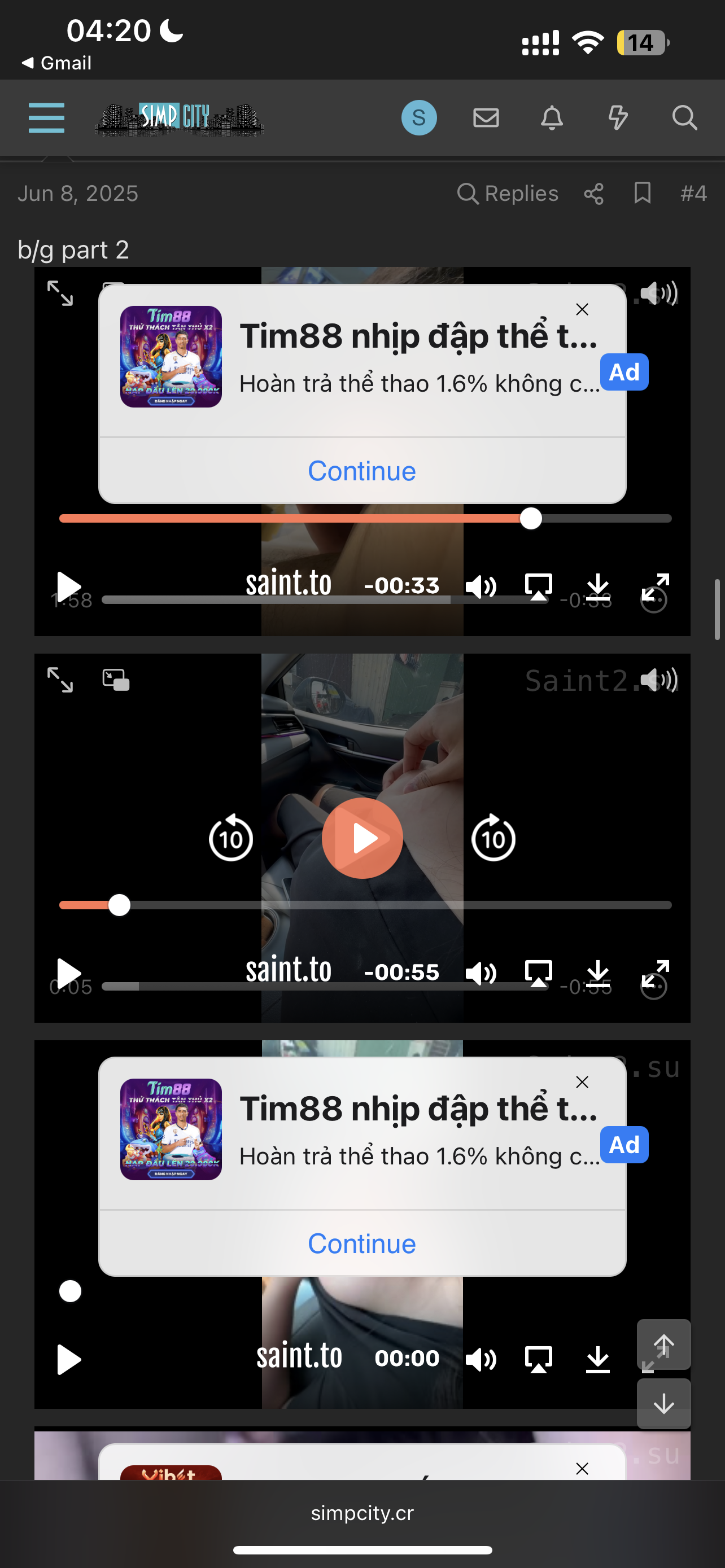Rewind the second video 10 seconds
Viewport: 725px width, 1568px height.
coord(231,838)
